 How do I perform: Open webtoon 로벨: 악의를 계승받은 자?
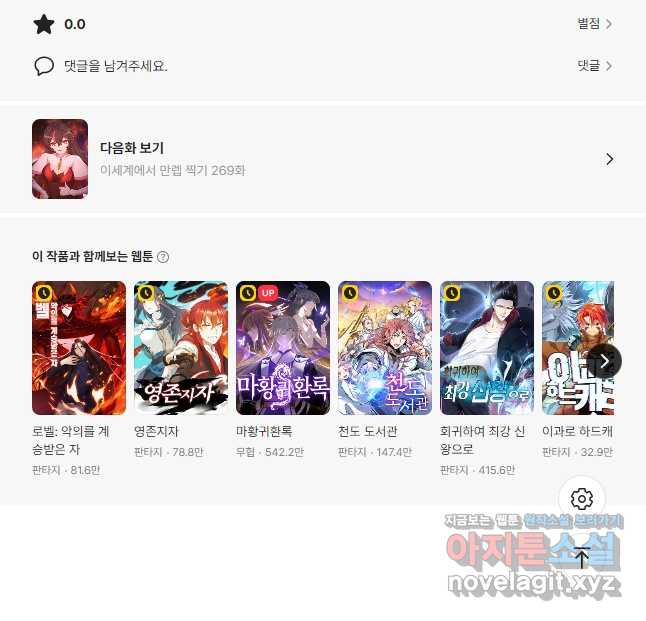tap(79, 348)
